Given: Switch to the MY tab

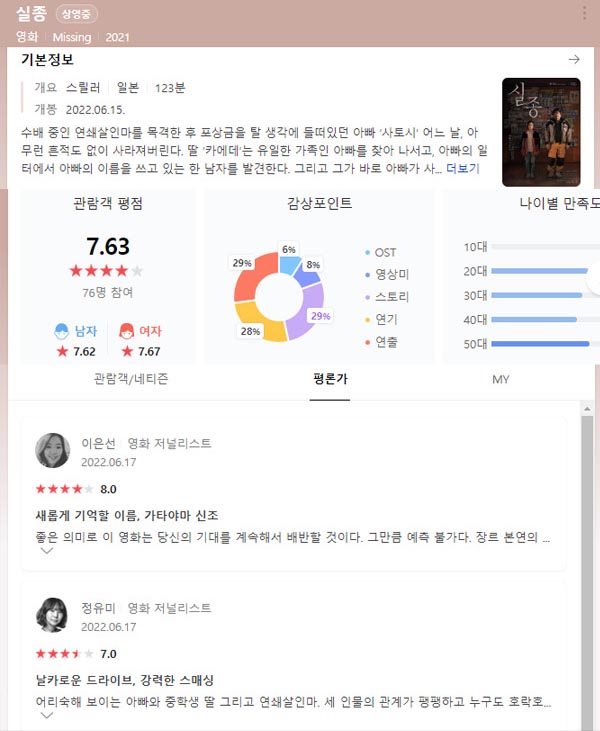Looking at the screenshot, I should tap(500, 380).
